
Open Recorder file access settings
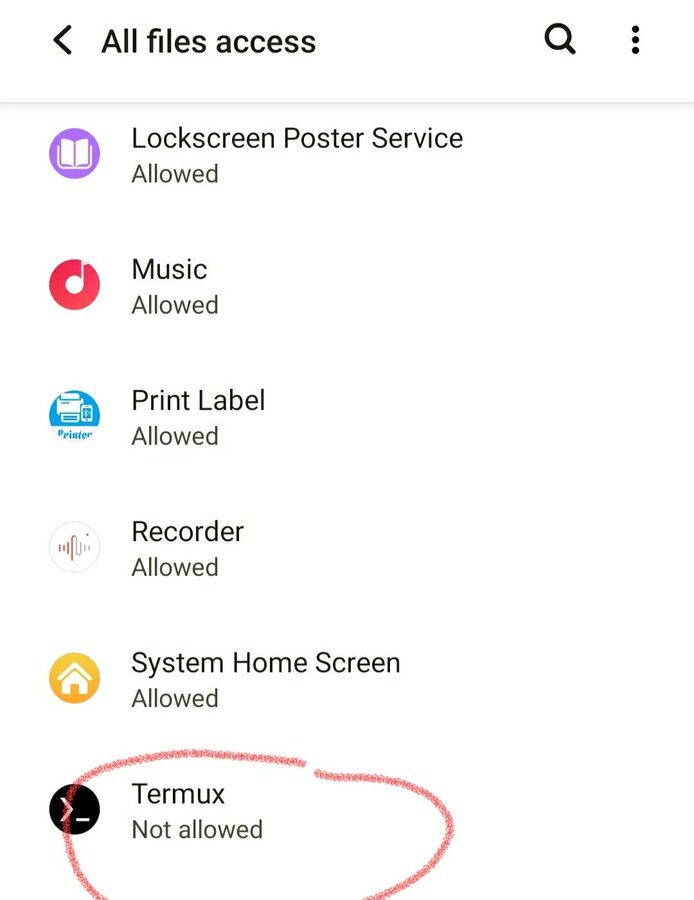pyautogui.click(x=188, y=548)
